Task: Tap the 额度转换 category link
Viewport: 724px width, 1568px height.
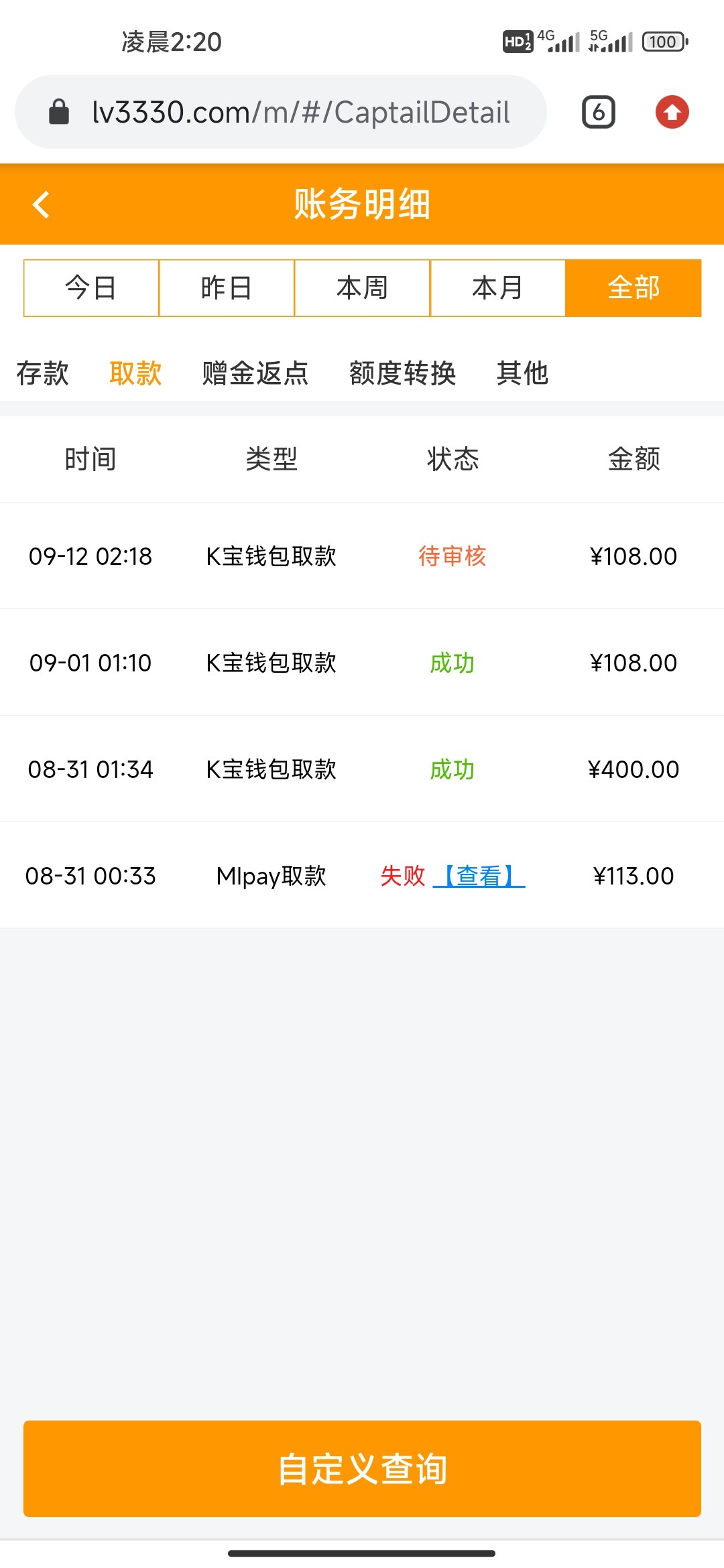Action: point(403,373)
